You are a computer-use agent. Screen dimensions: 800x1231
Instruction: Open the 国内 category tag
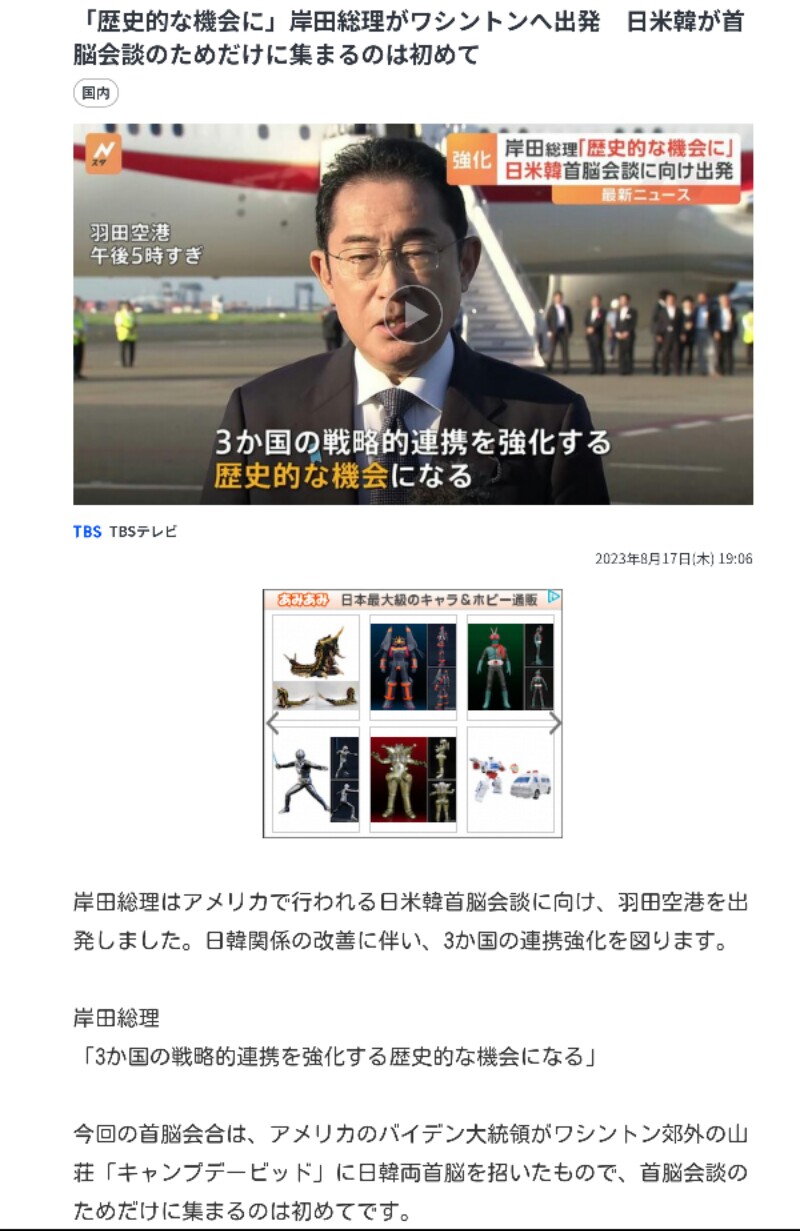coord(96,94)
